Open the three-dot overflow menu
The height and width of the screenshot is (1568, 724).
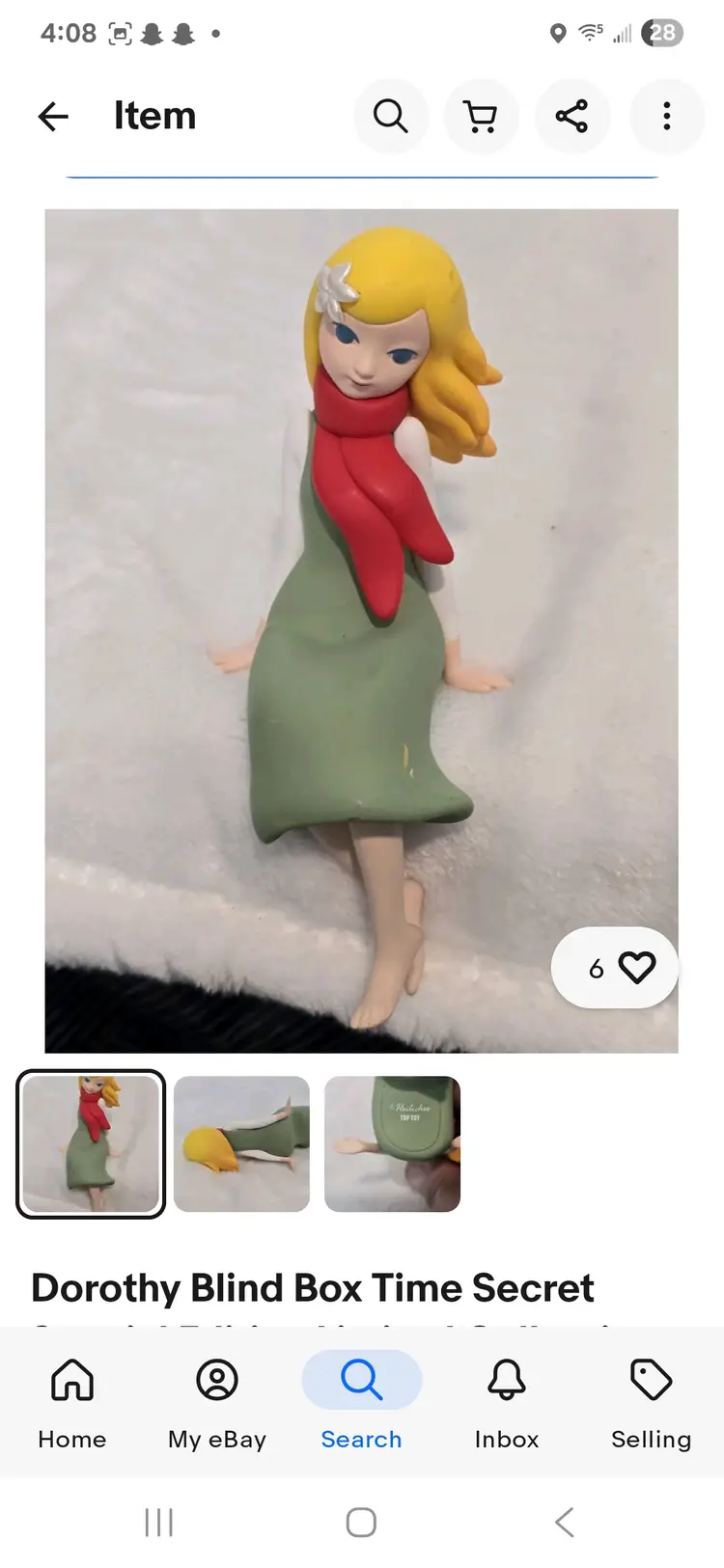pos(666,117)
